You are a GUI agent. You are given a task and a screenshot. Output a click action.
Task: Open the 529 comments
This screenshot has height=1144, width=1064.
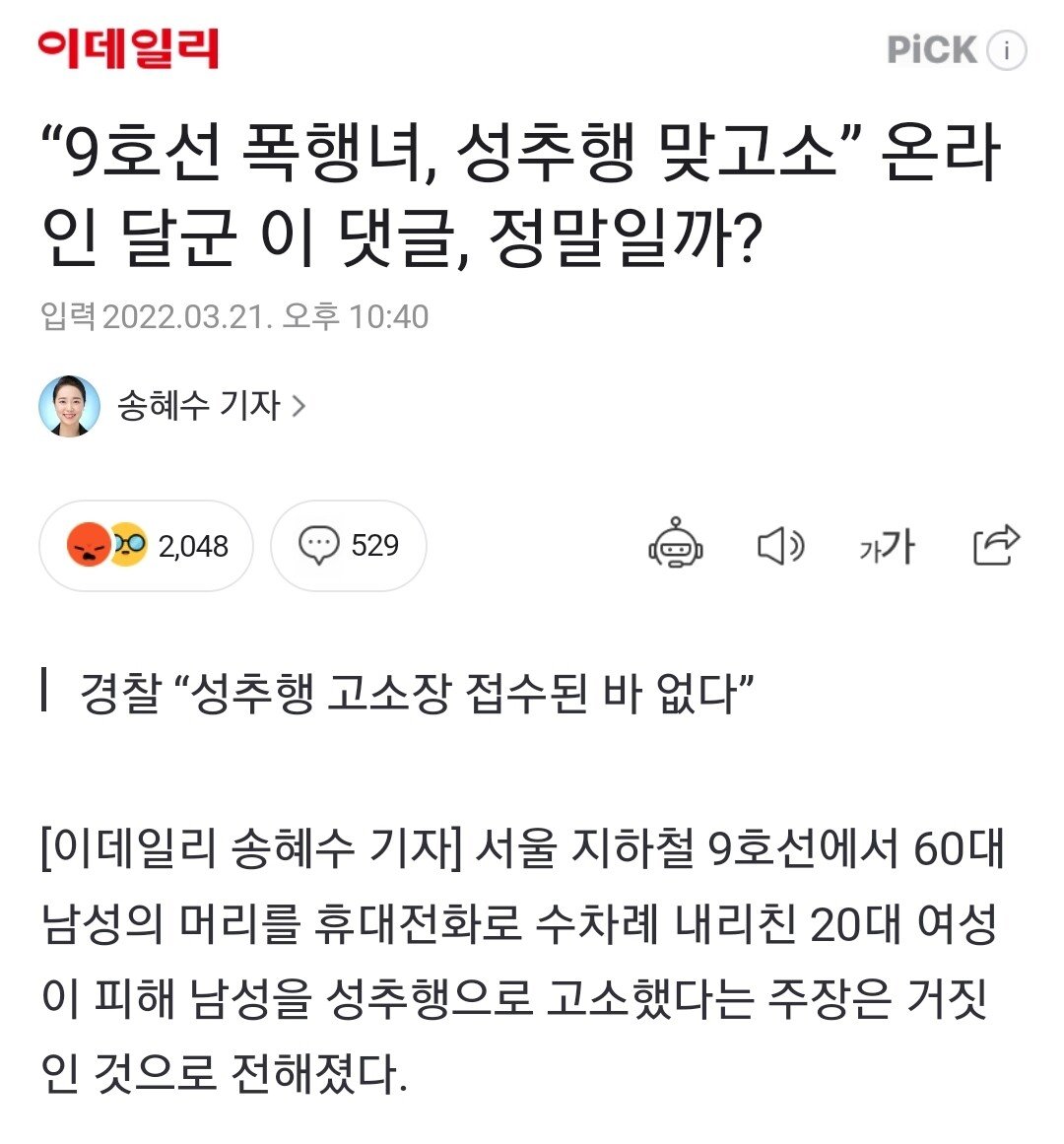tap(349, 546)
